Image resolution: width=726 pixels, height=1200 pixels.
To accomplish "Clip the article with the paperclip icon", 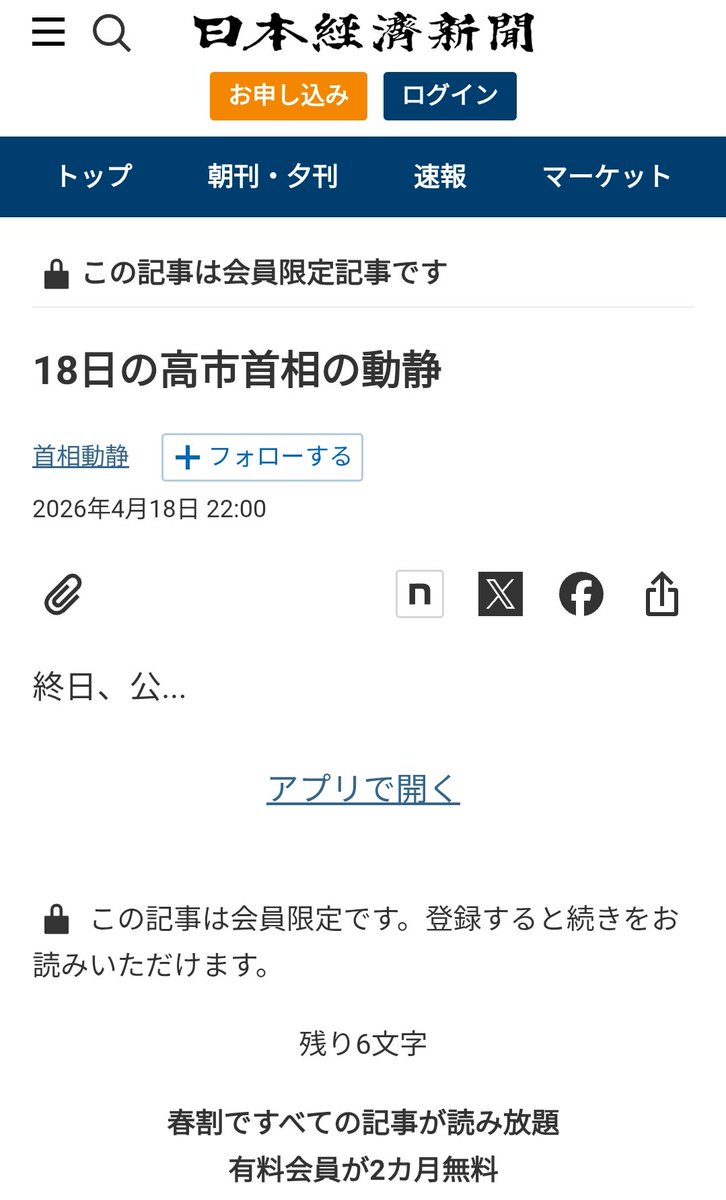I will (x=63, y=595).
